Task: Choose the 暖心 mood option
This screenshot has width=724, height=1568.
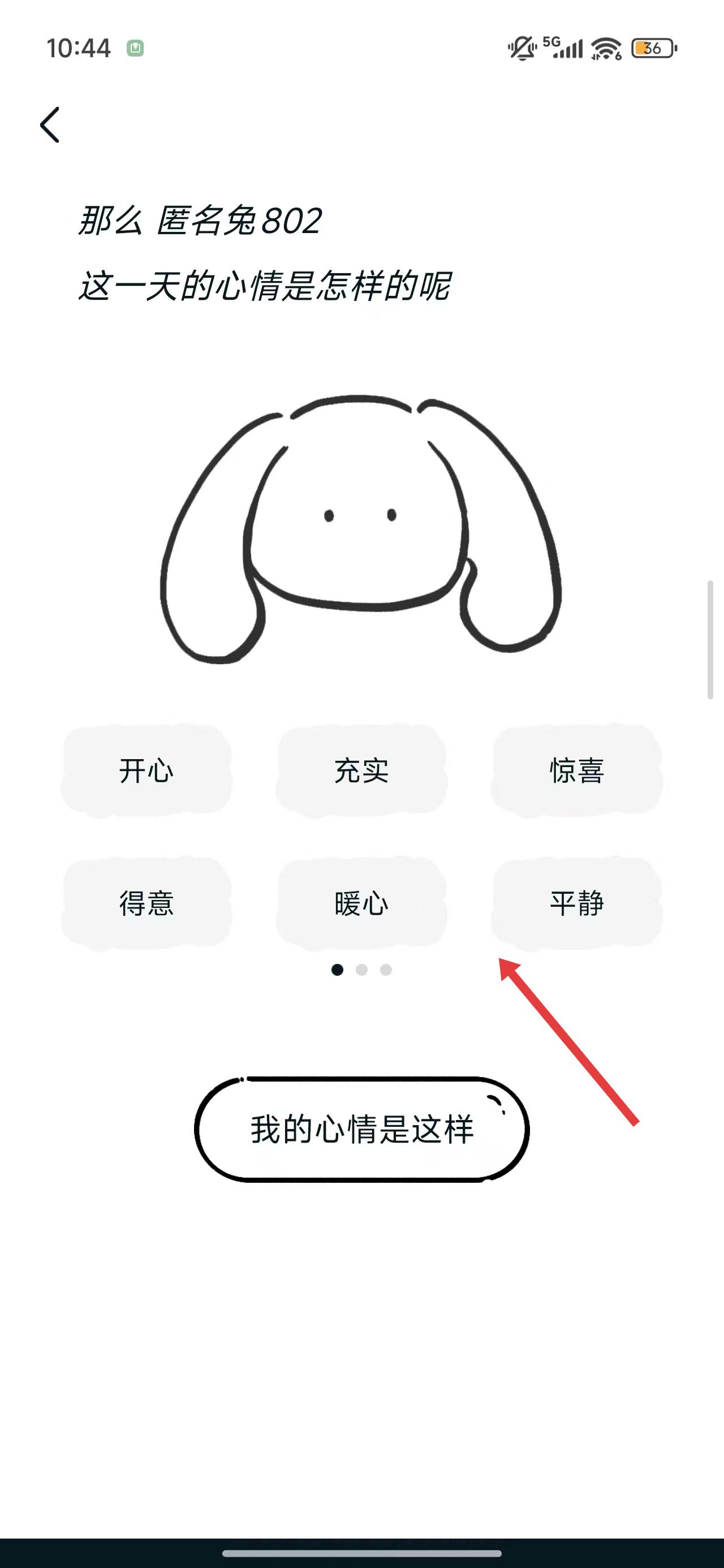Action: pyautogui.click(x=361, y=903)
